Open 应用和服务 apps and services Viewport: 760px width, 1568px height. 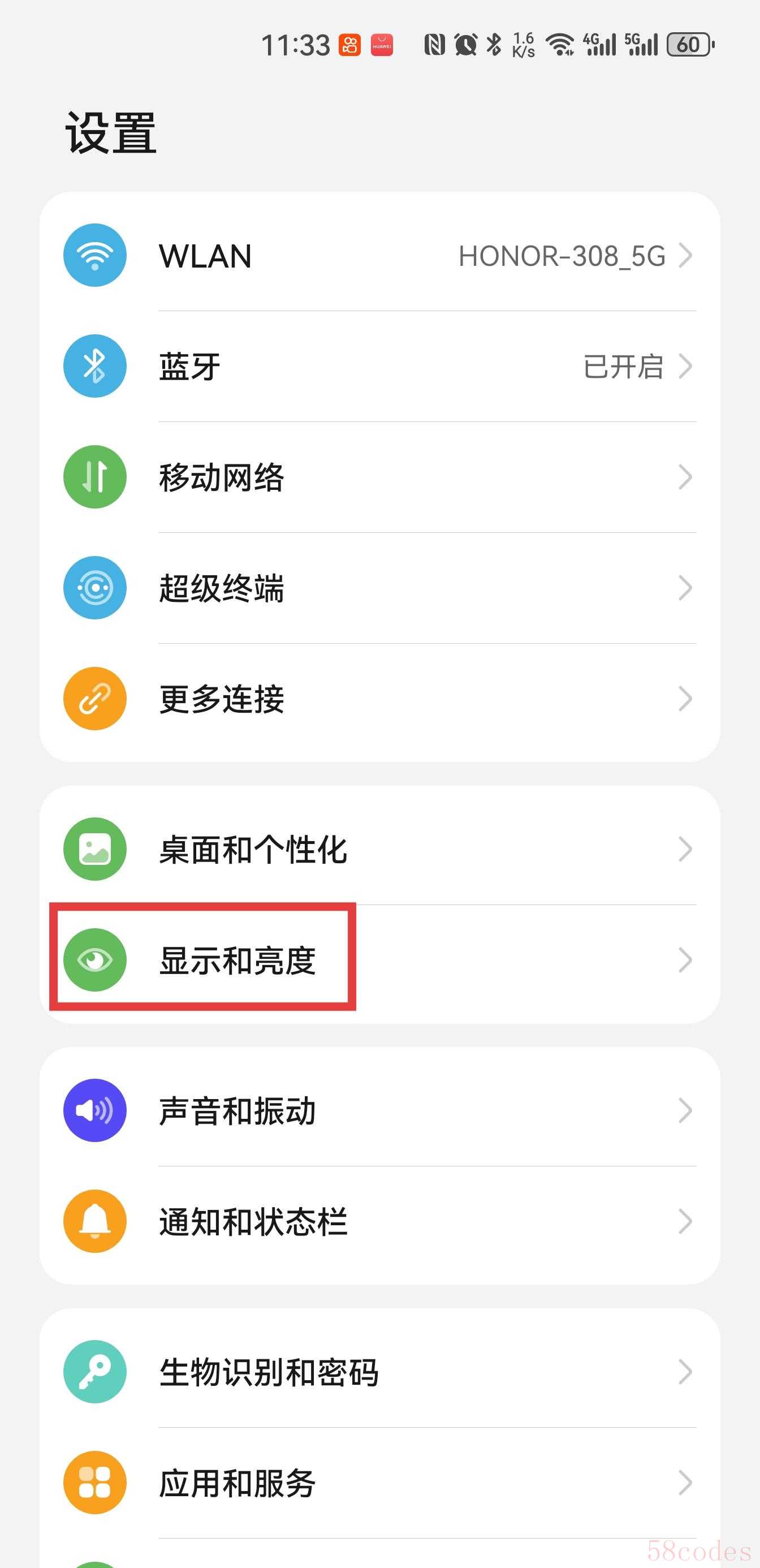pos(379,1483)
